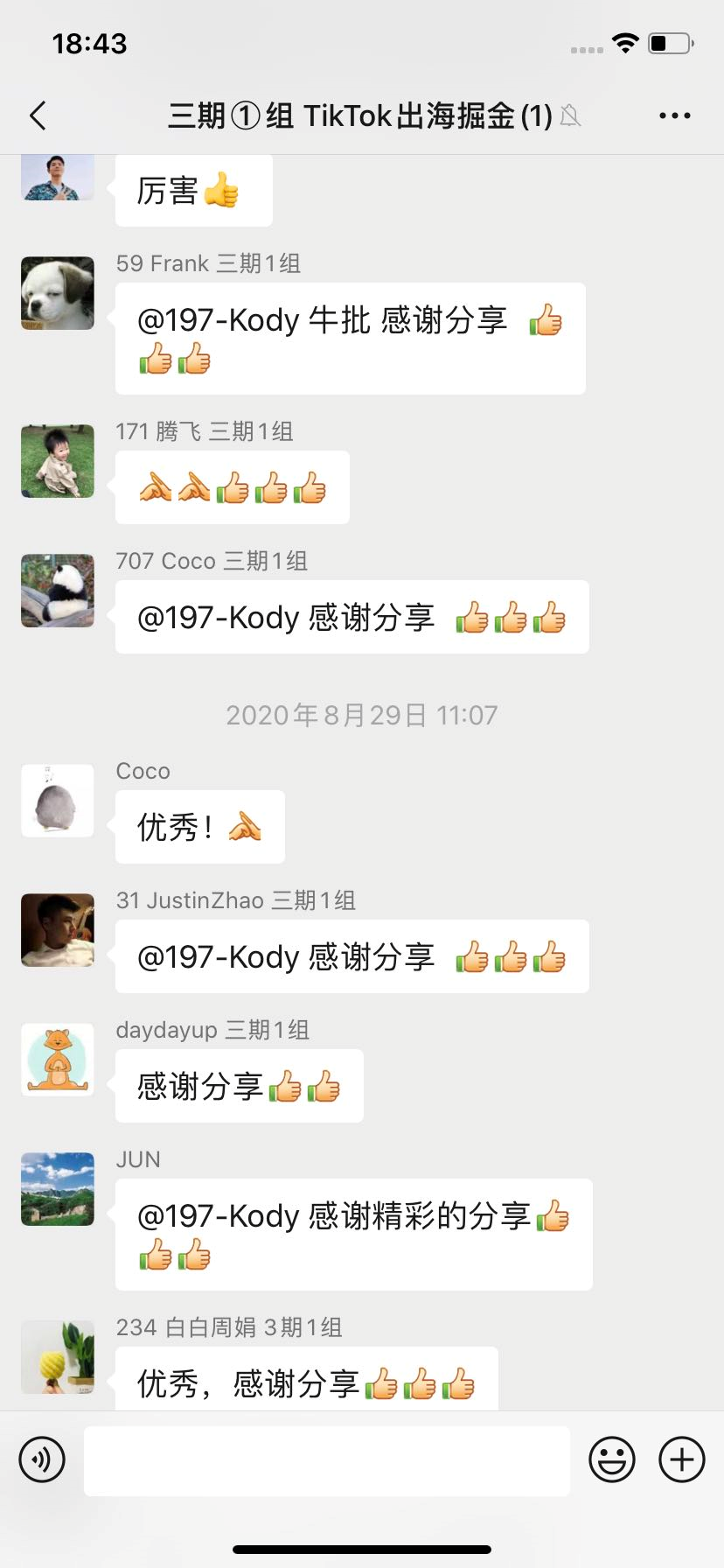724x1568 pixels.
Task: View 707 Coco's panda avatar profile
Action: pos(58,591)
